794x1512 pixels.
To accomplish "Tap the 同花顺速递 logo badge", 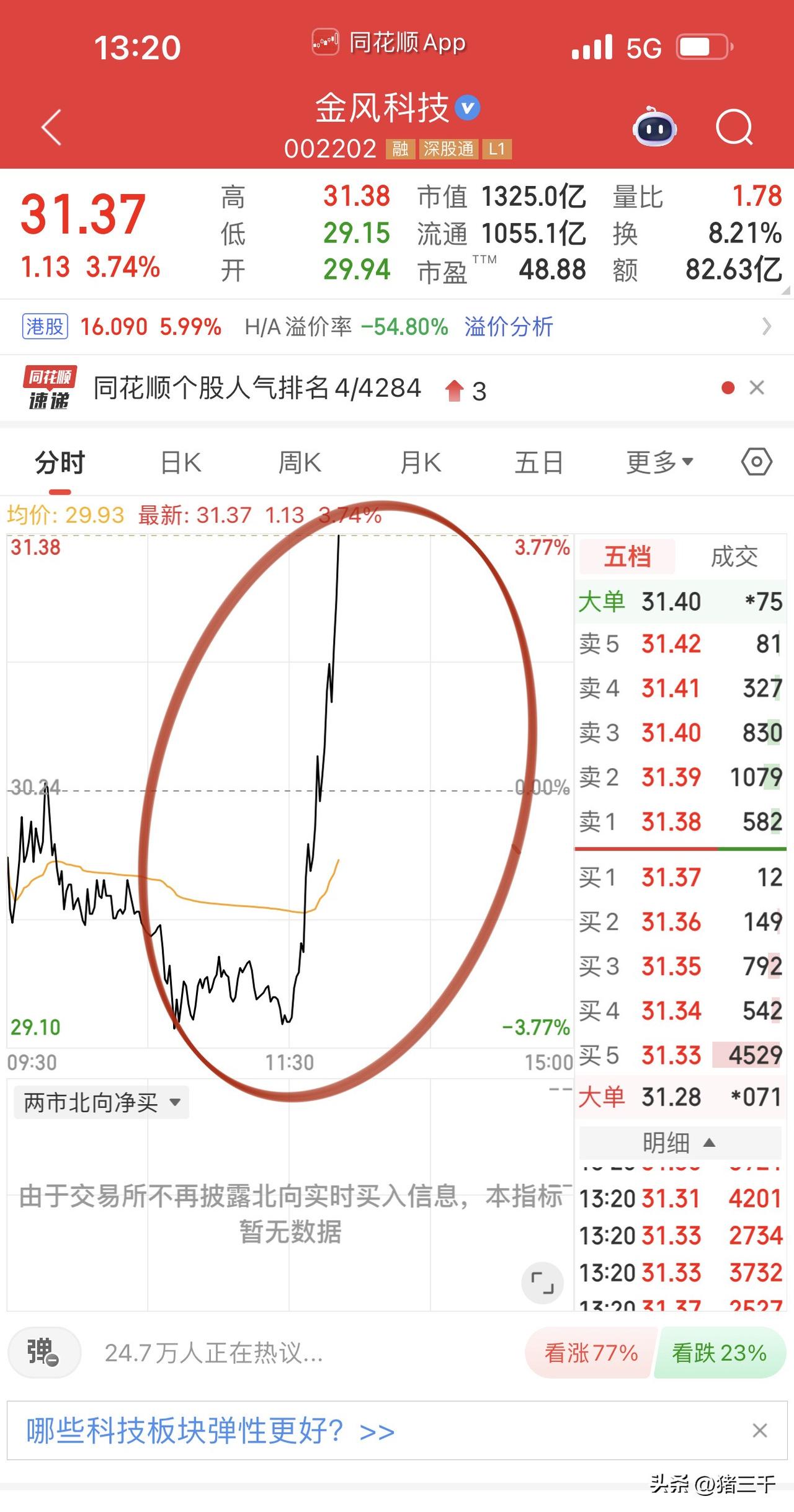I will coord(48,387).
